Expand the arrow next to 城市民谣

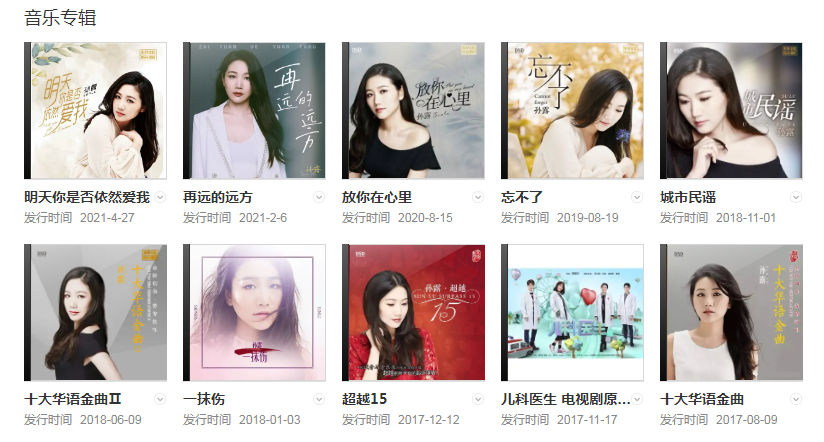(x=796, y=197)
